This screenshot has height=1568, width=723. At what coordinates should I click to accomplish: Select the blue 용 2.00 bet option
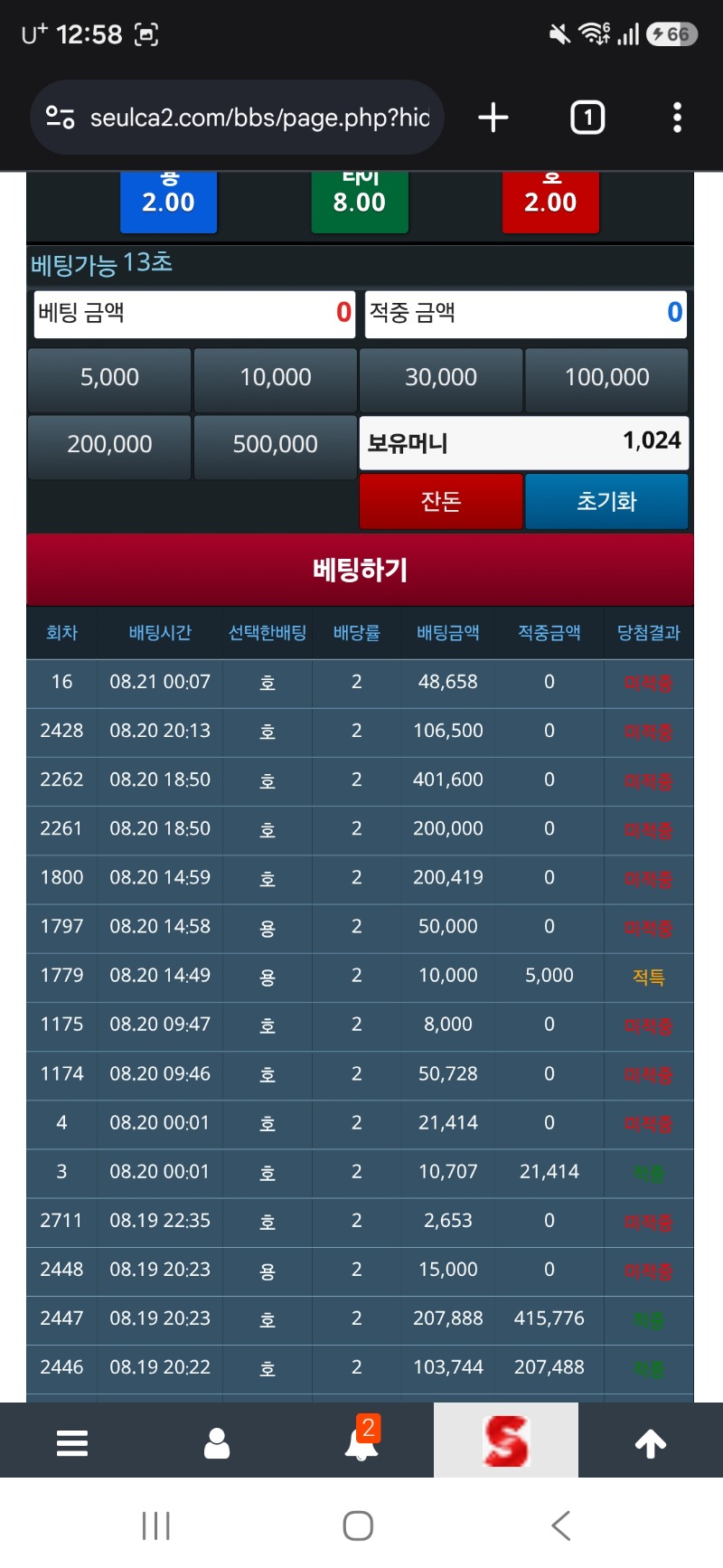coord(169,202)
